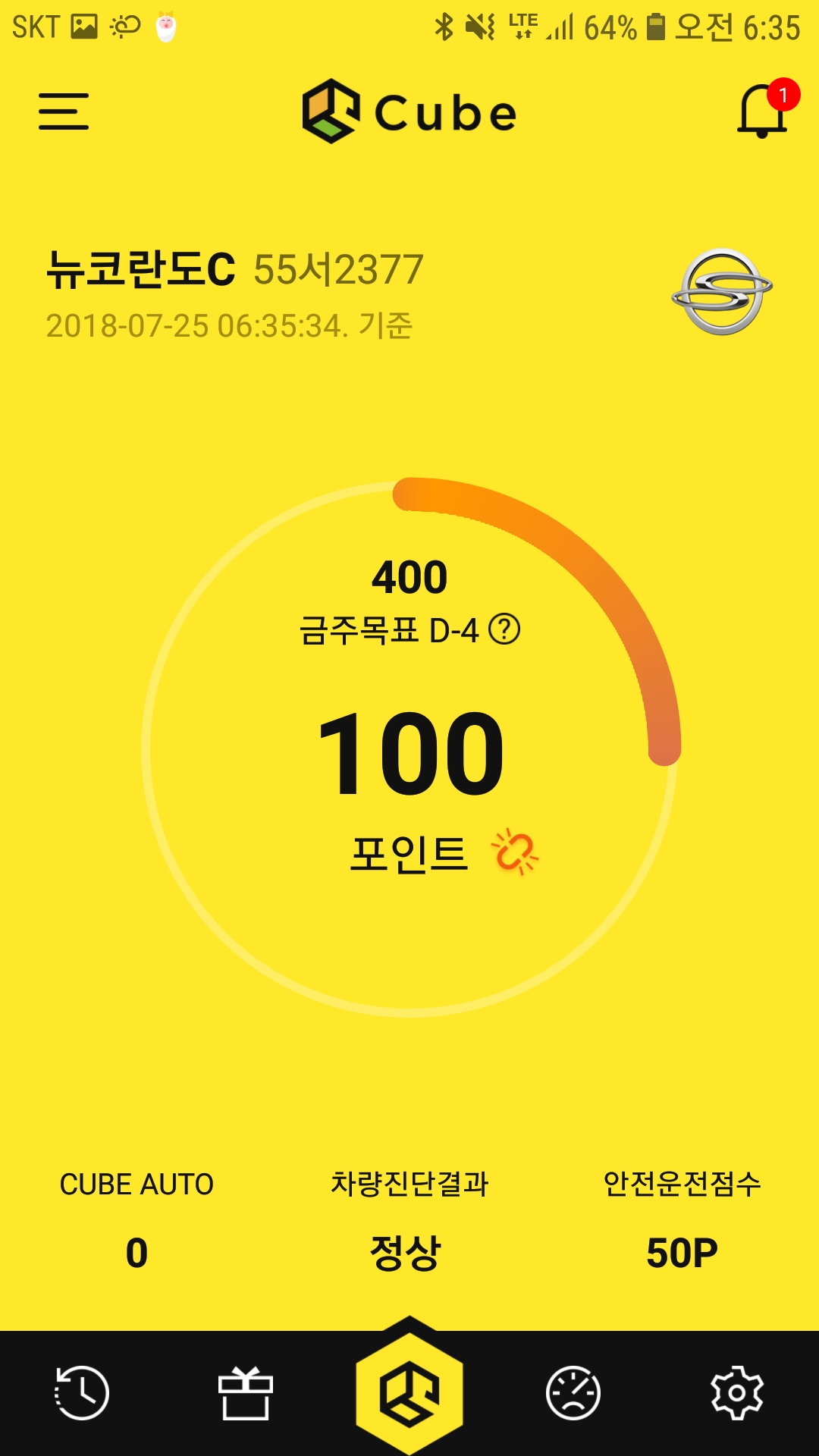
Task: Tap the broken link connection icon
Action: pyautogui.click(x=516, y=852)
